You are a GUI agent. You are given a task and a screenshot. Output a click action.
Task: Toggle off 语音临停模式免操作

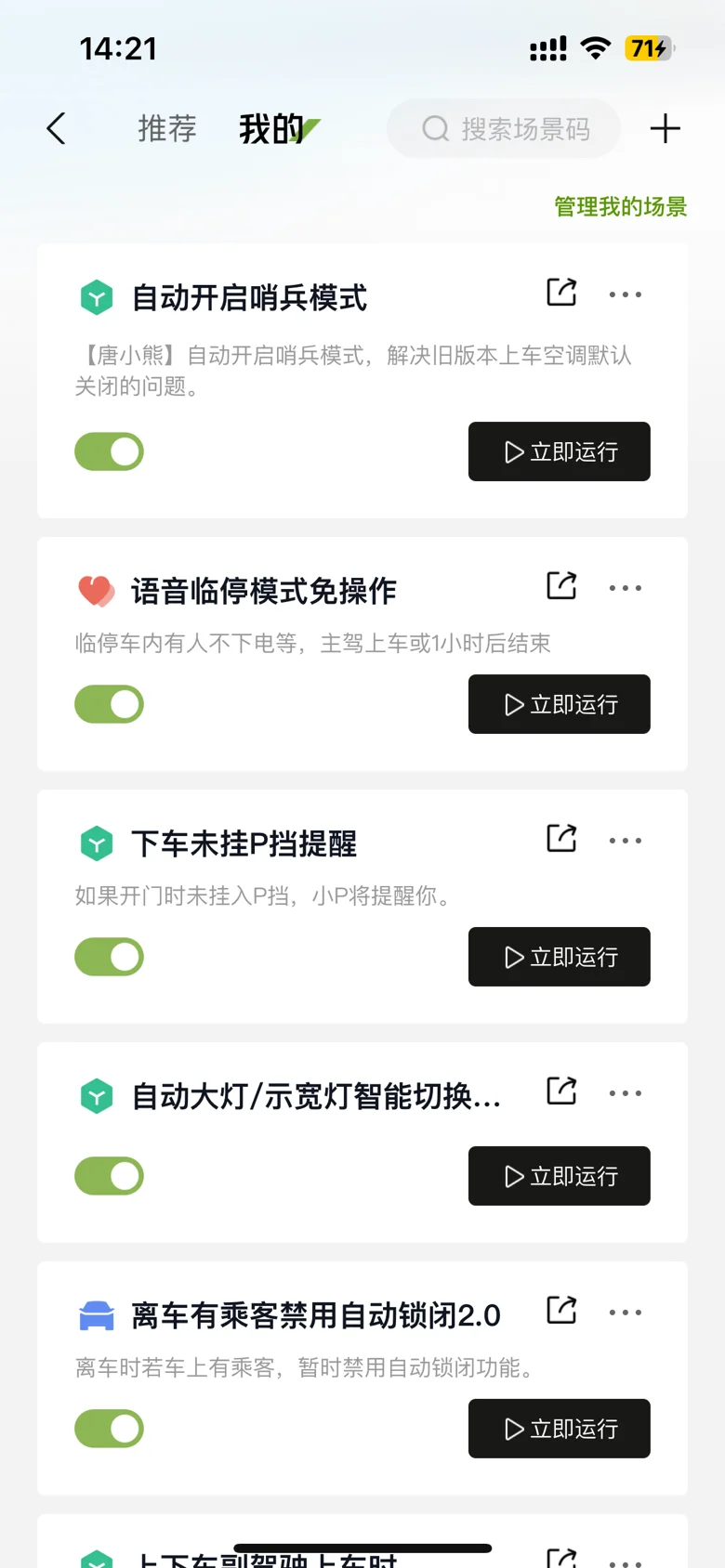pyautogui.click(x=110, y=705)
